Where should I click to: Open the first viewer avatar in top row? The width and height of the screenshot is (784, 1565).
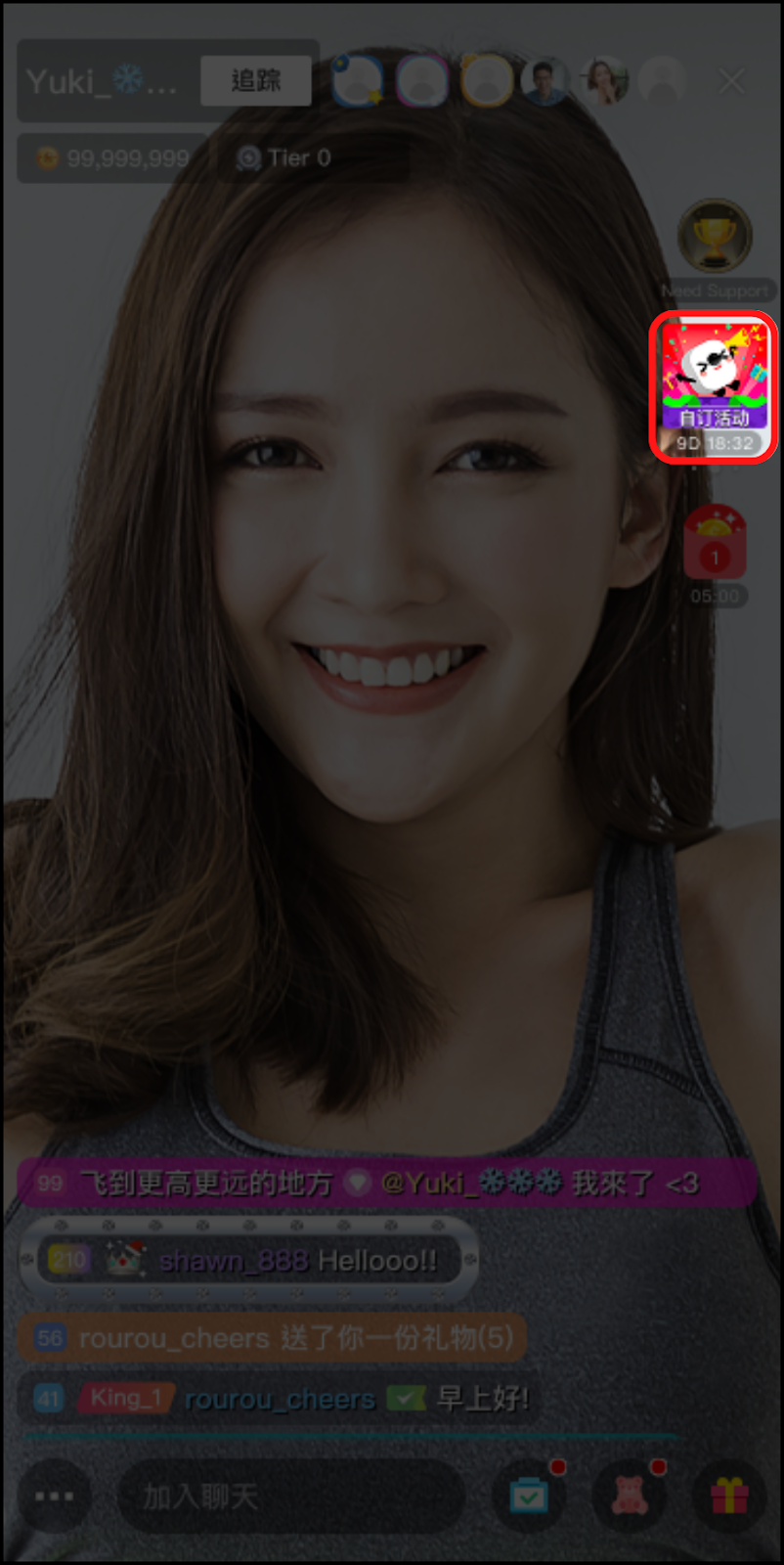[357, 81]
